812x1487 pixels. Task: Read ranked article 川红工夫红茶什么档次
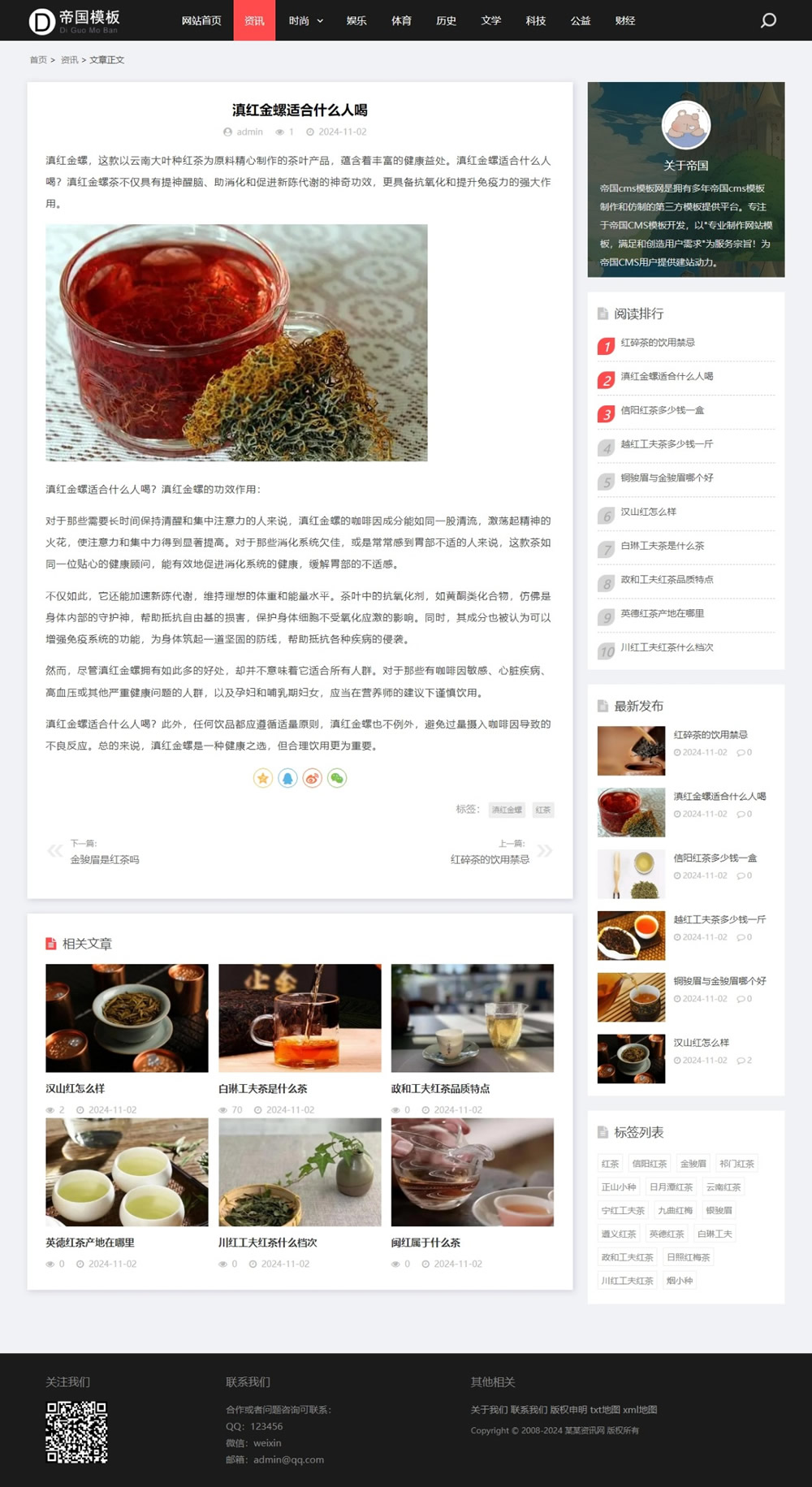[667, 647]
